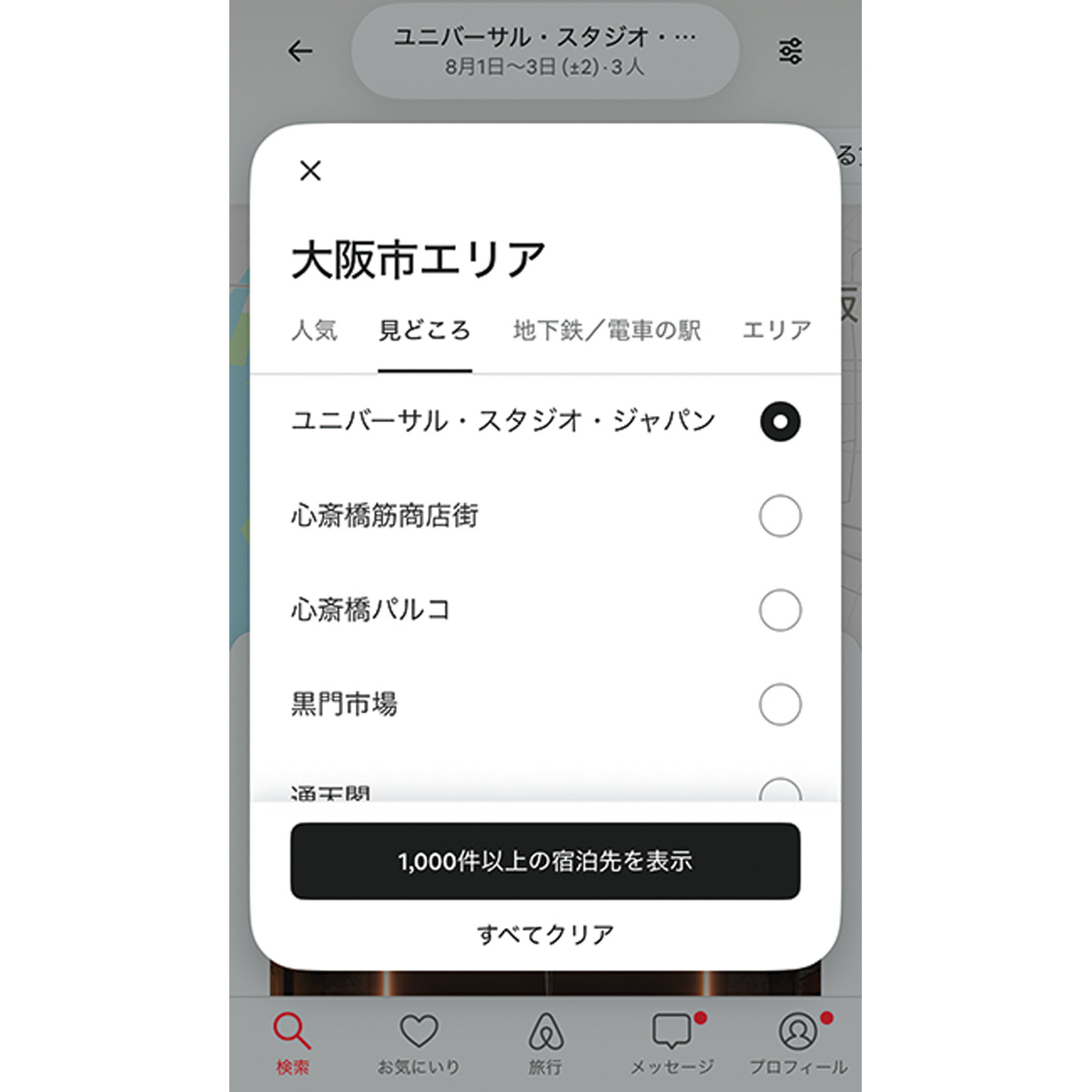Switch to the 検索 tab
This screenshot has width=1092, height=1092.
point(292,1043)
